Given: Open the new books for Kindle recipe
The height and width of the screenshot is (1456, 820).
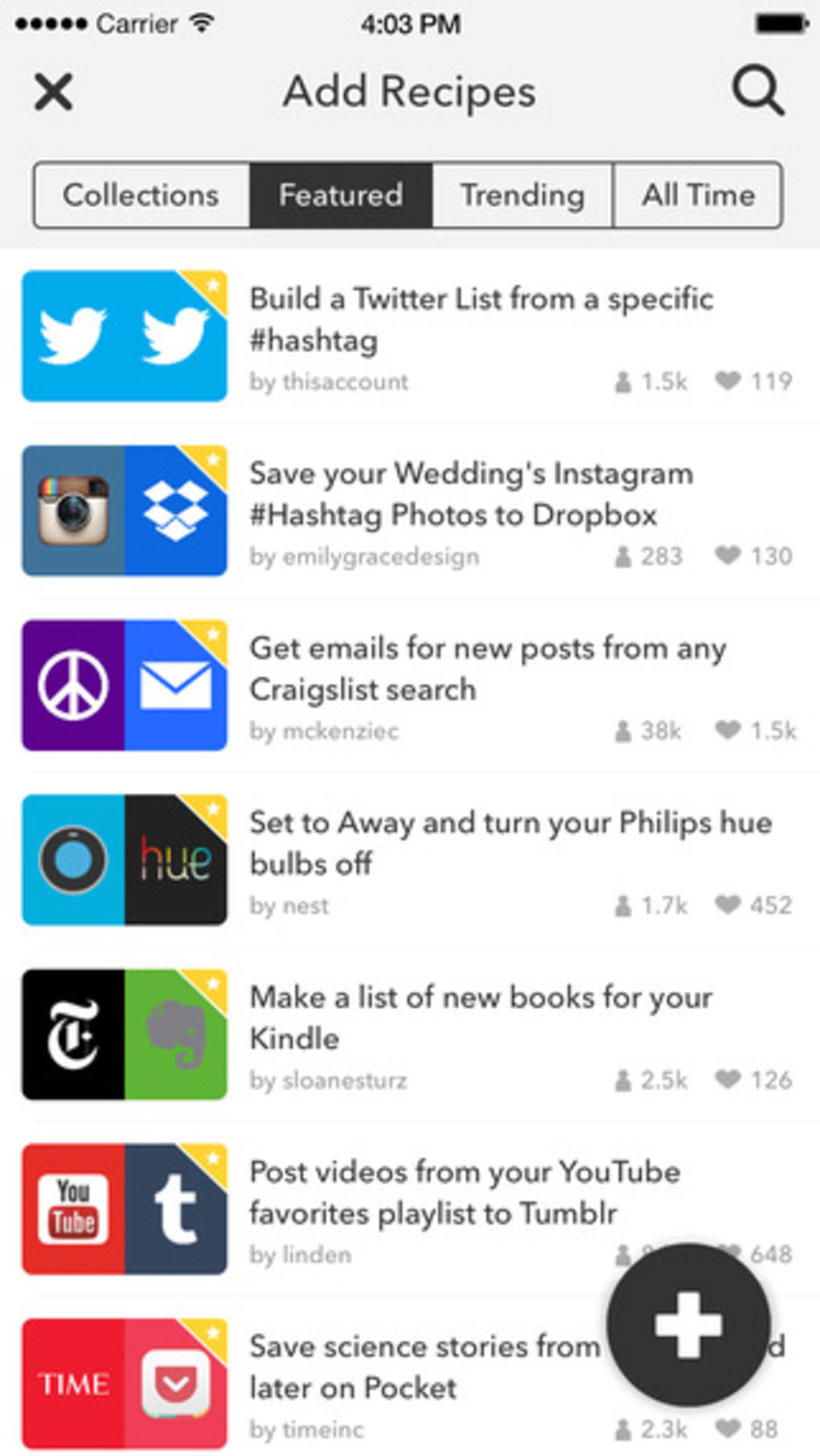Looking at the screenshot, I should coord(480,1017).
